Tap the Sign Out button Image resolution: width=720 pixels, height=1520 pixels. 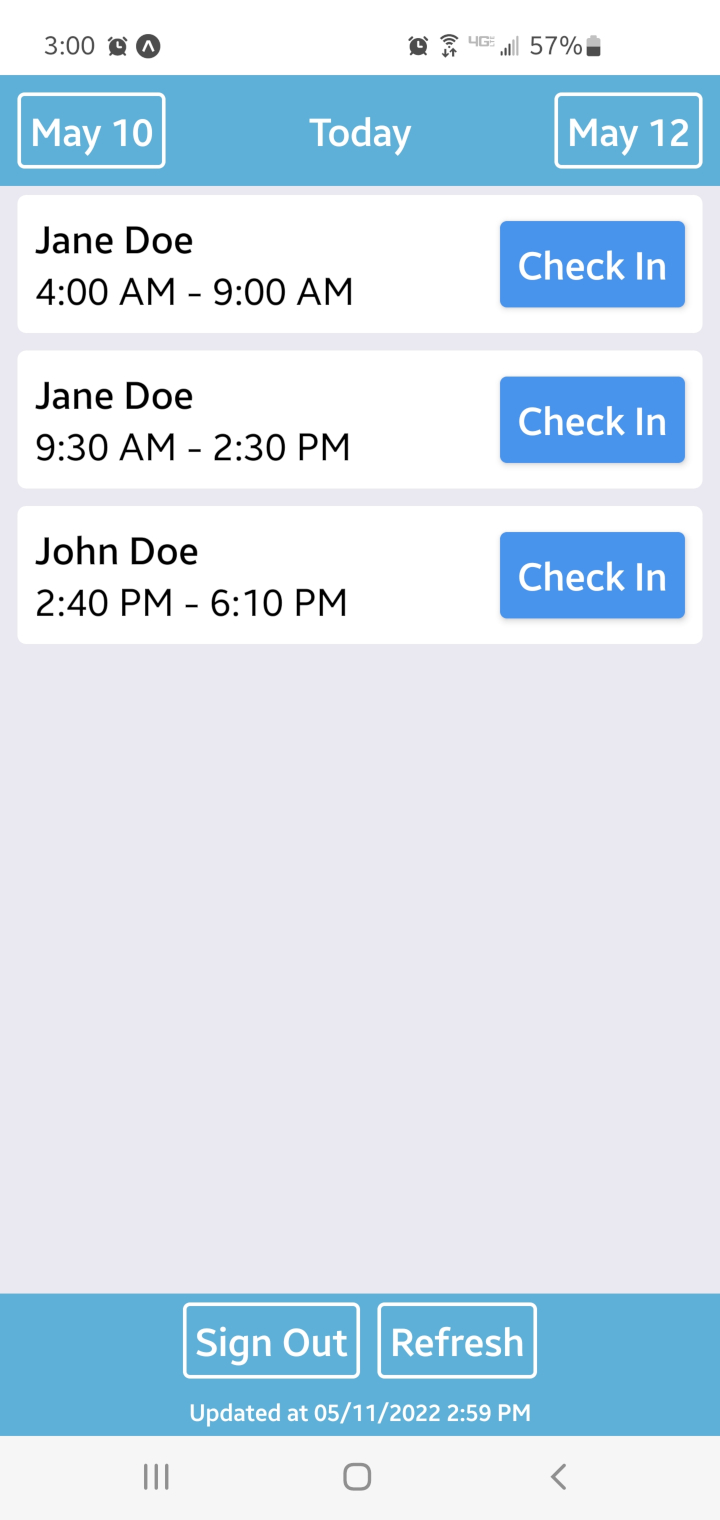pos(271,1341)
